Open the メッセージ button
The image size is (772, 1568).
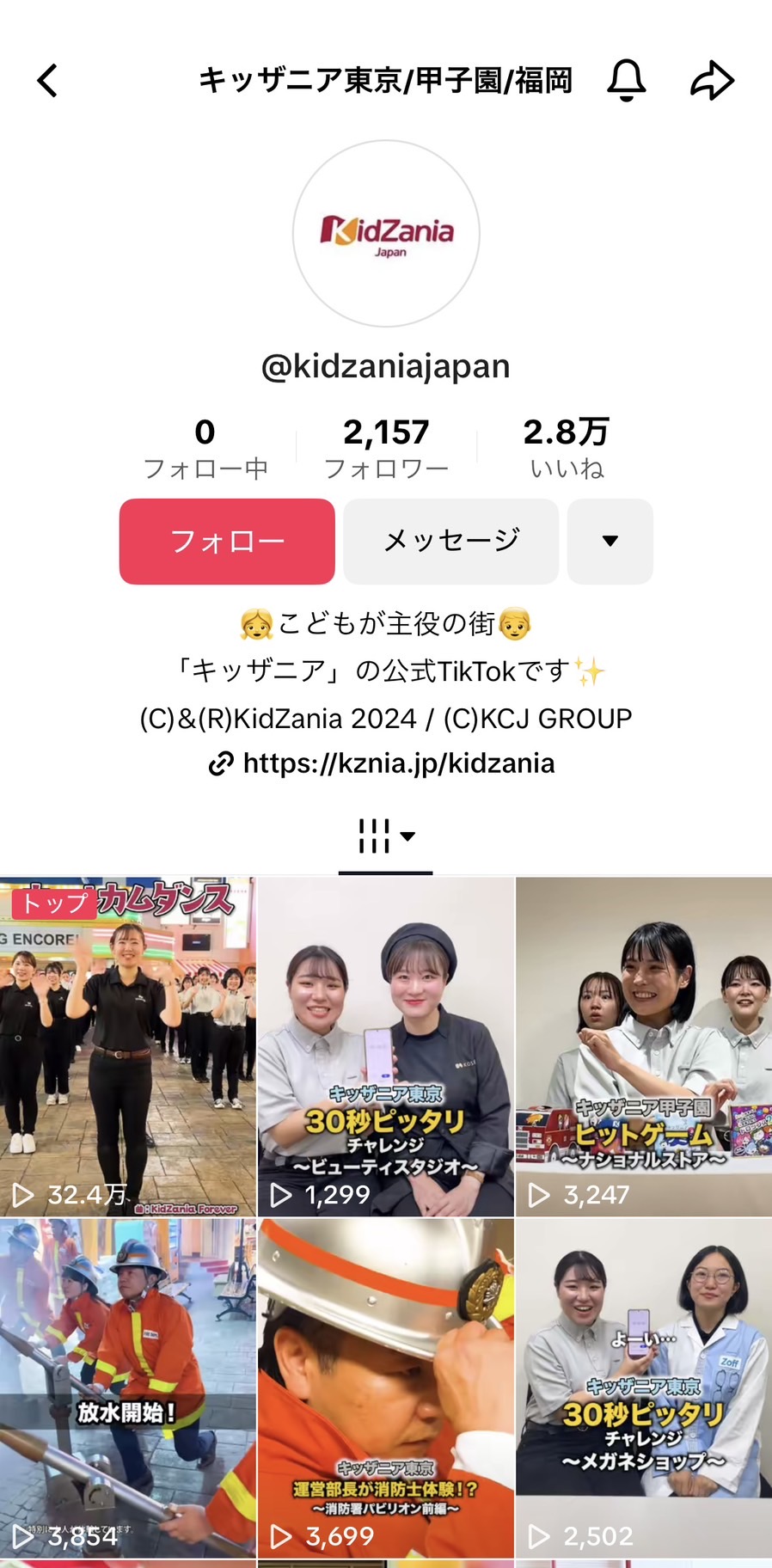pos(451,542)
